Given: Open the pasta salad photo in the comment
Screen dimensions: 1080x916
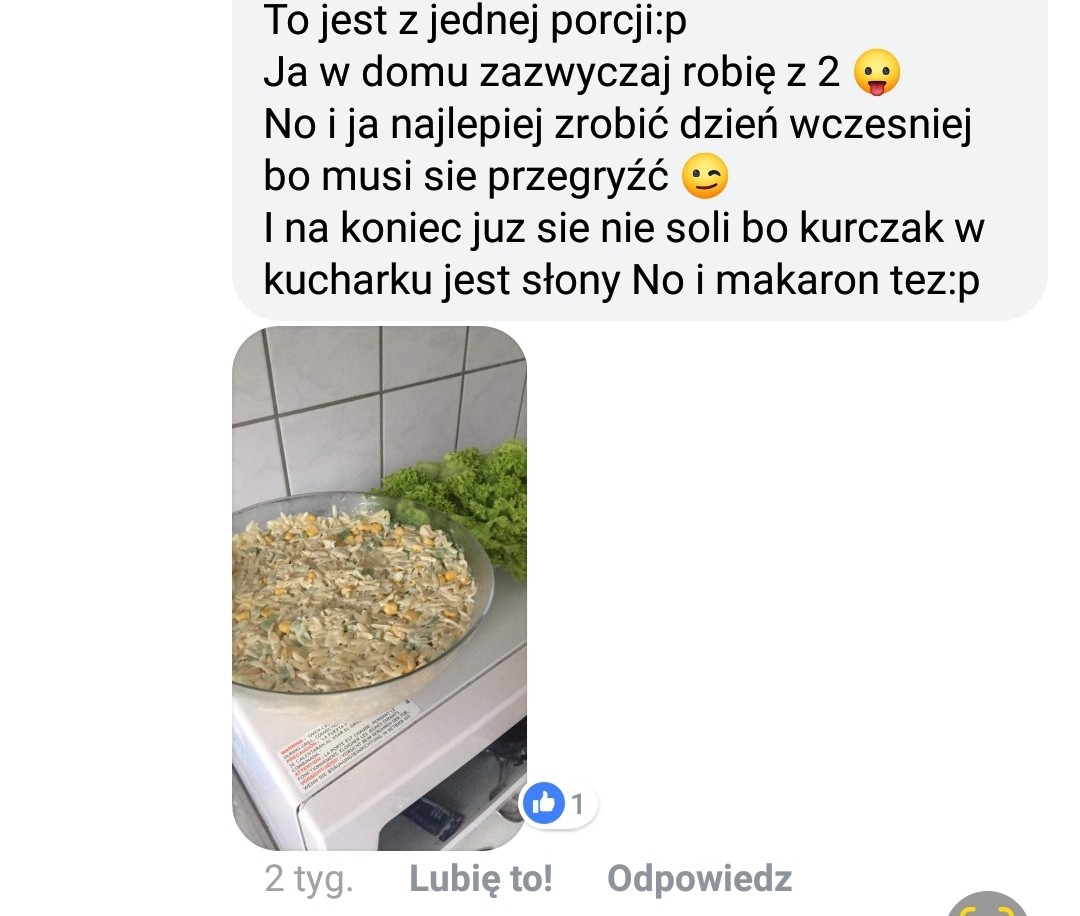Looking at the screenshot, I should click(x=379, y=588).
